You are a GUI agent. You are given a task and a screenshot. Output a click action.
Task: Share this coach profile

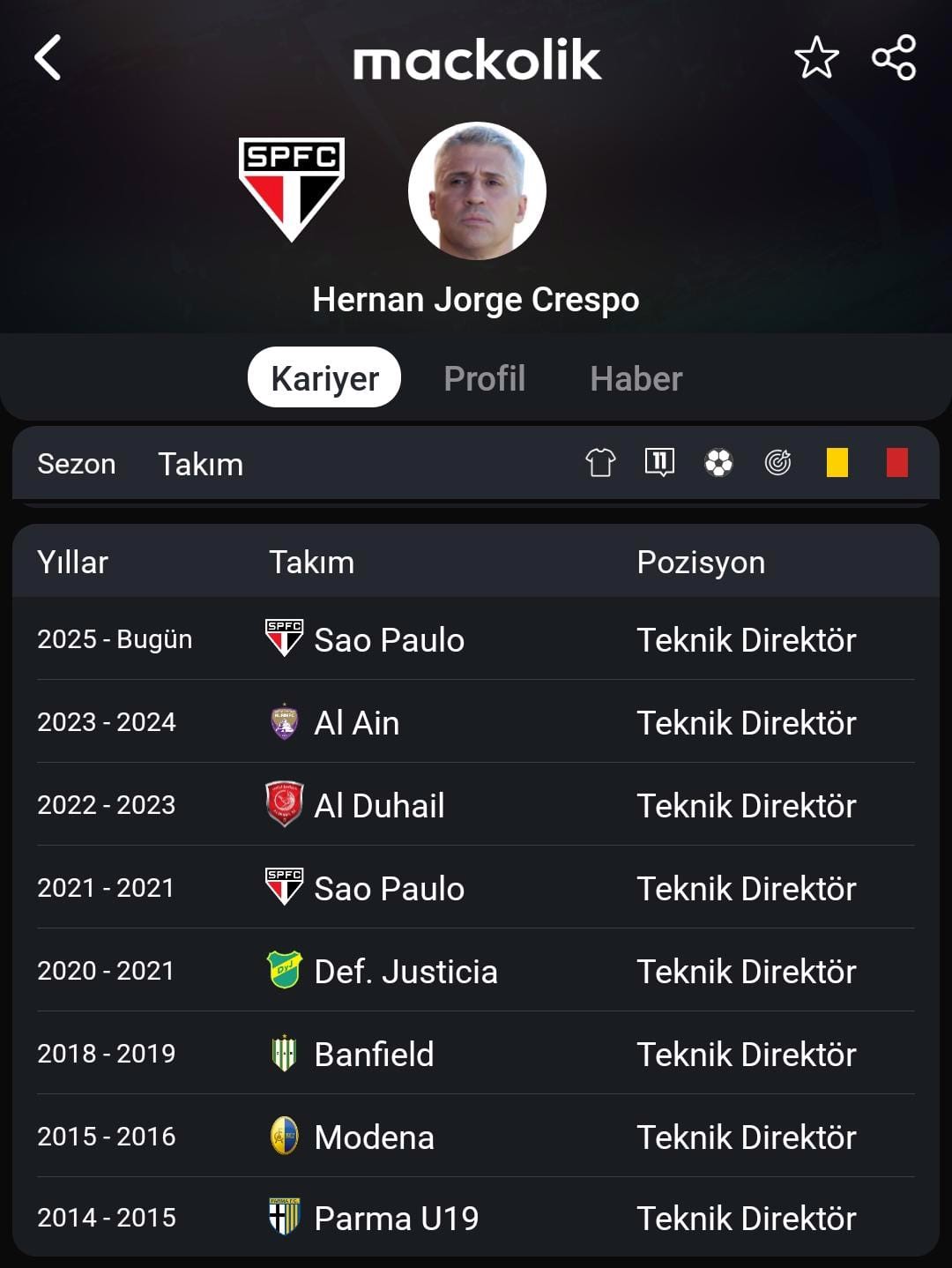894,58
